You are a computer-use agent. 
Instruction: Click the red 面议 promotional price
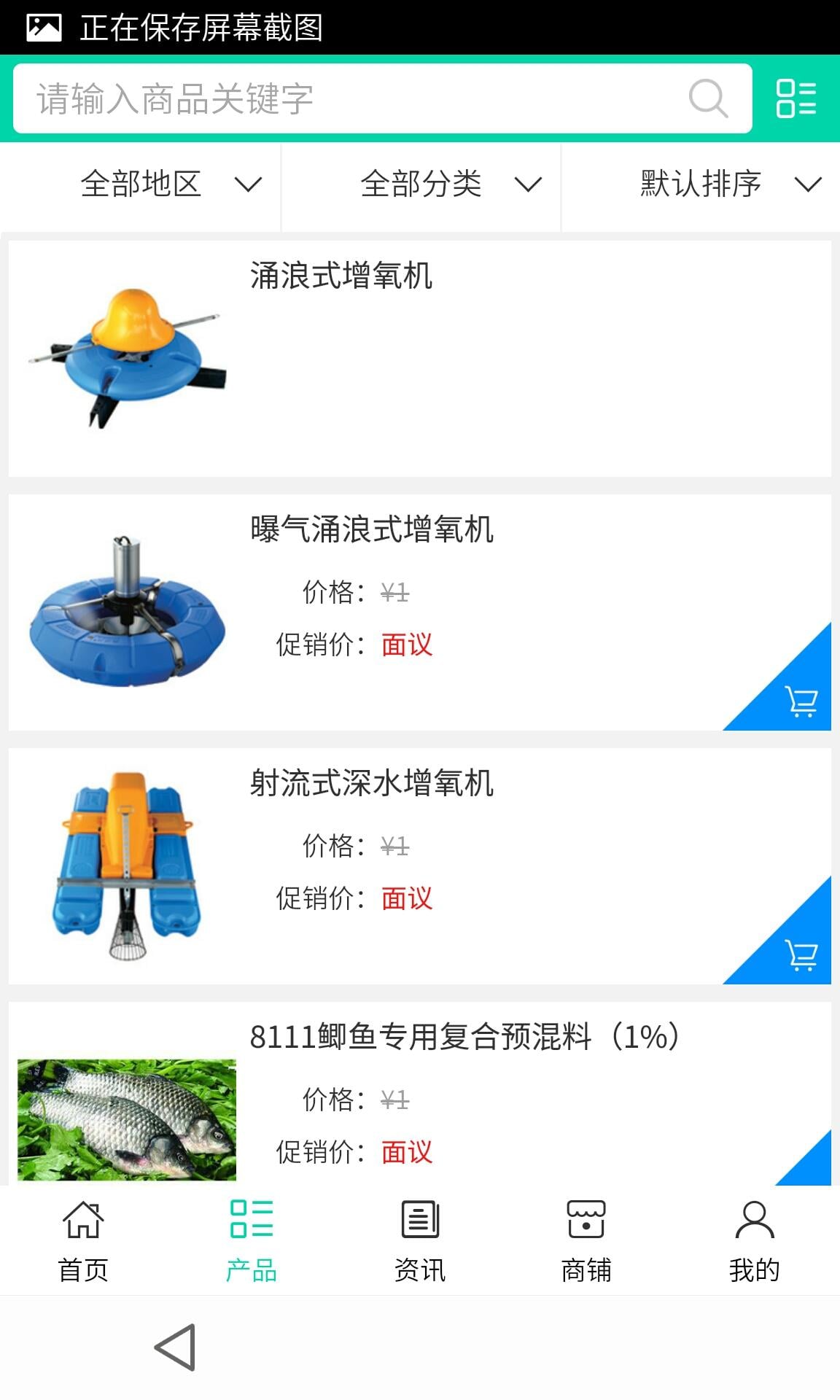(x=405, y=646)
